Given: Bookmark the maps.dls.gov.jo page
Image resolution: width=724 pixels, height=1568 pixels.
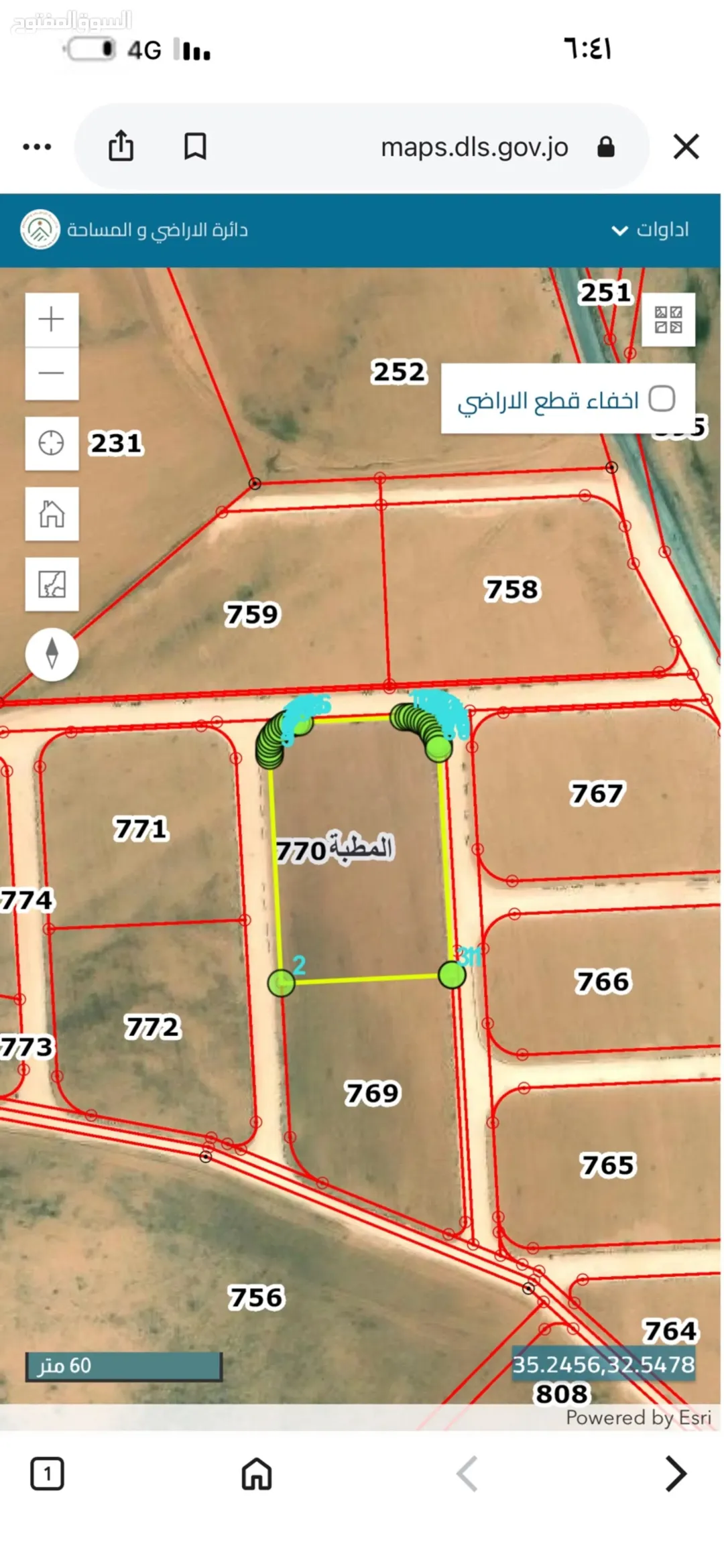Looking at the screenshot, I should pyautogui.click(x=195, y=147).
